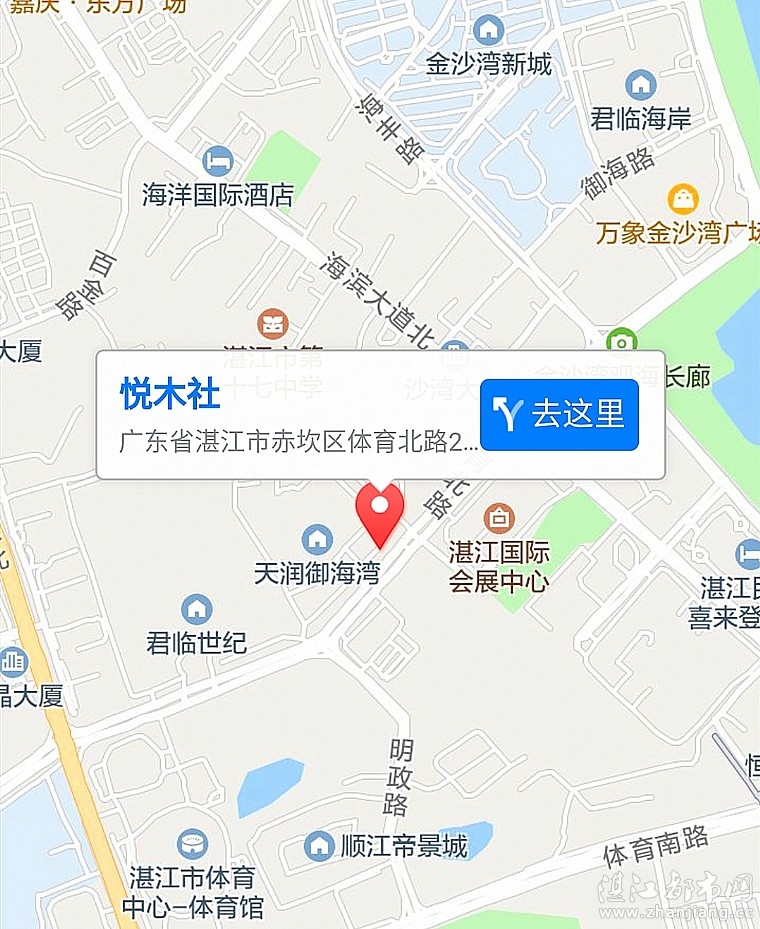Tap the 去这里 navigation button
760x929 pixels.
(x=559, y=414)
